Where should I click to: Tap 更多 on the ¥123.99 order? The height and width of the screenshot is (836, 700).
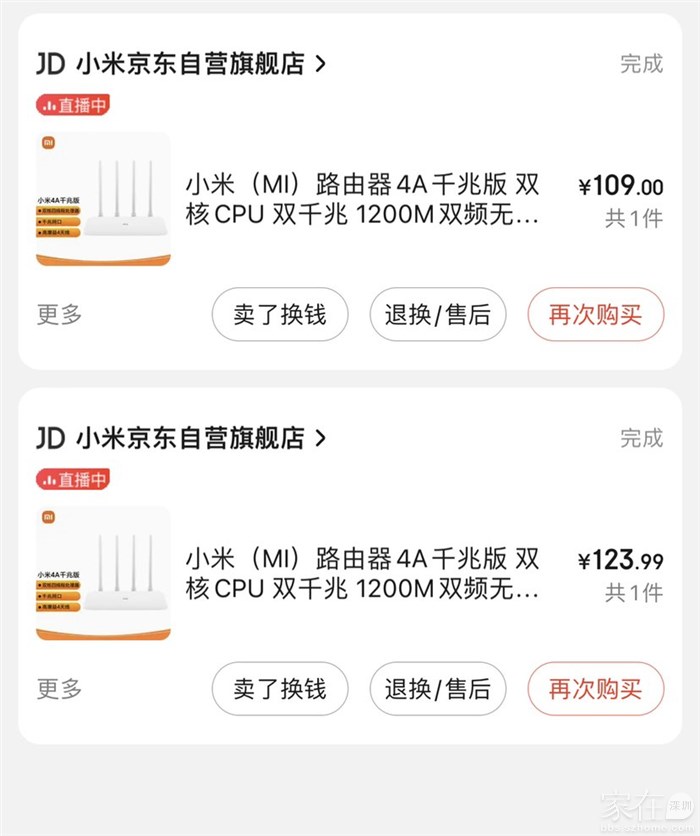coord(60,688)
